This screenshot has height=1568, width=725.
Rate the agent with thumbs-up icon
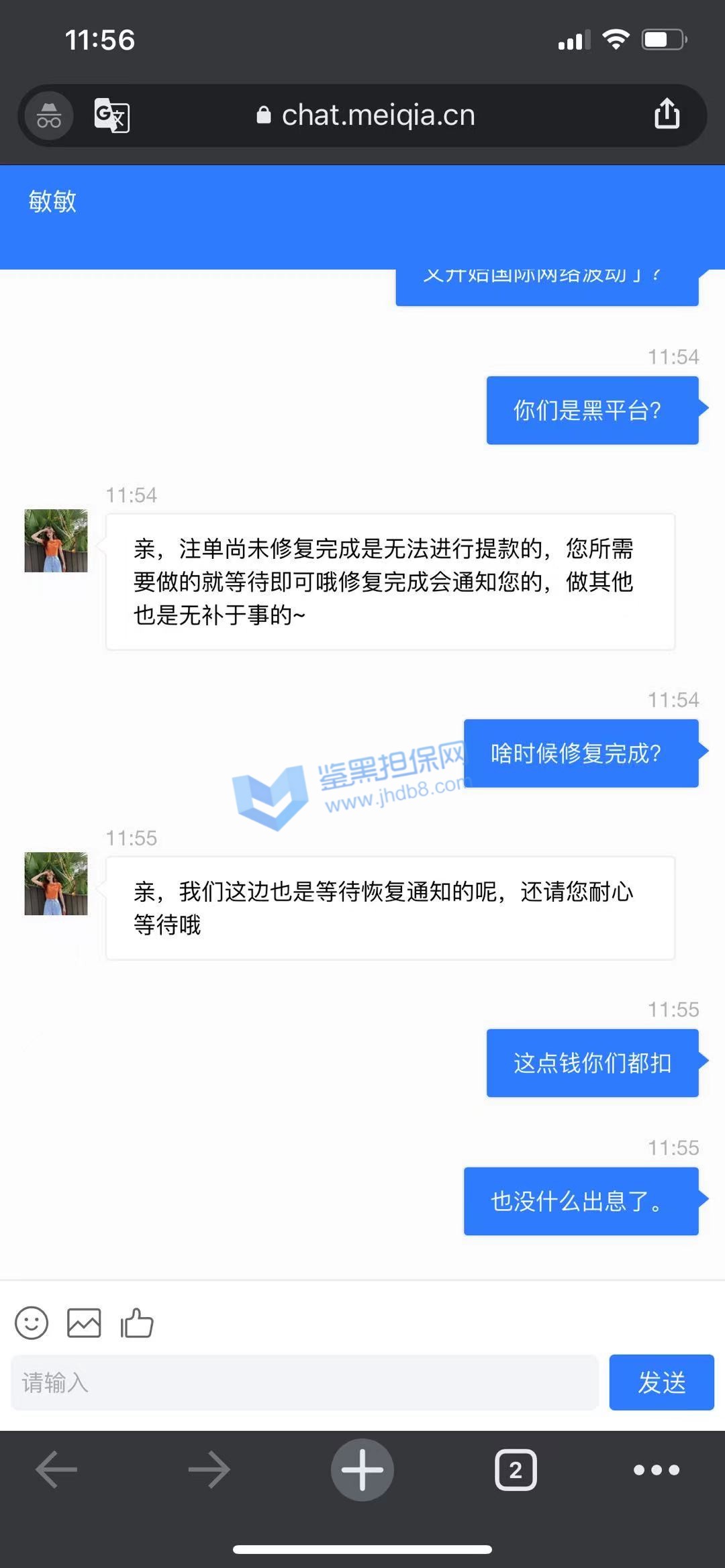click(137, 1323)
